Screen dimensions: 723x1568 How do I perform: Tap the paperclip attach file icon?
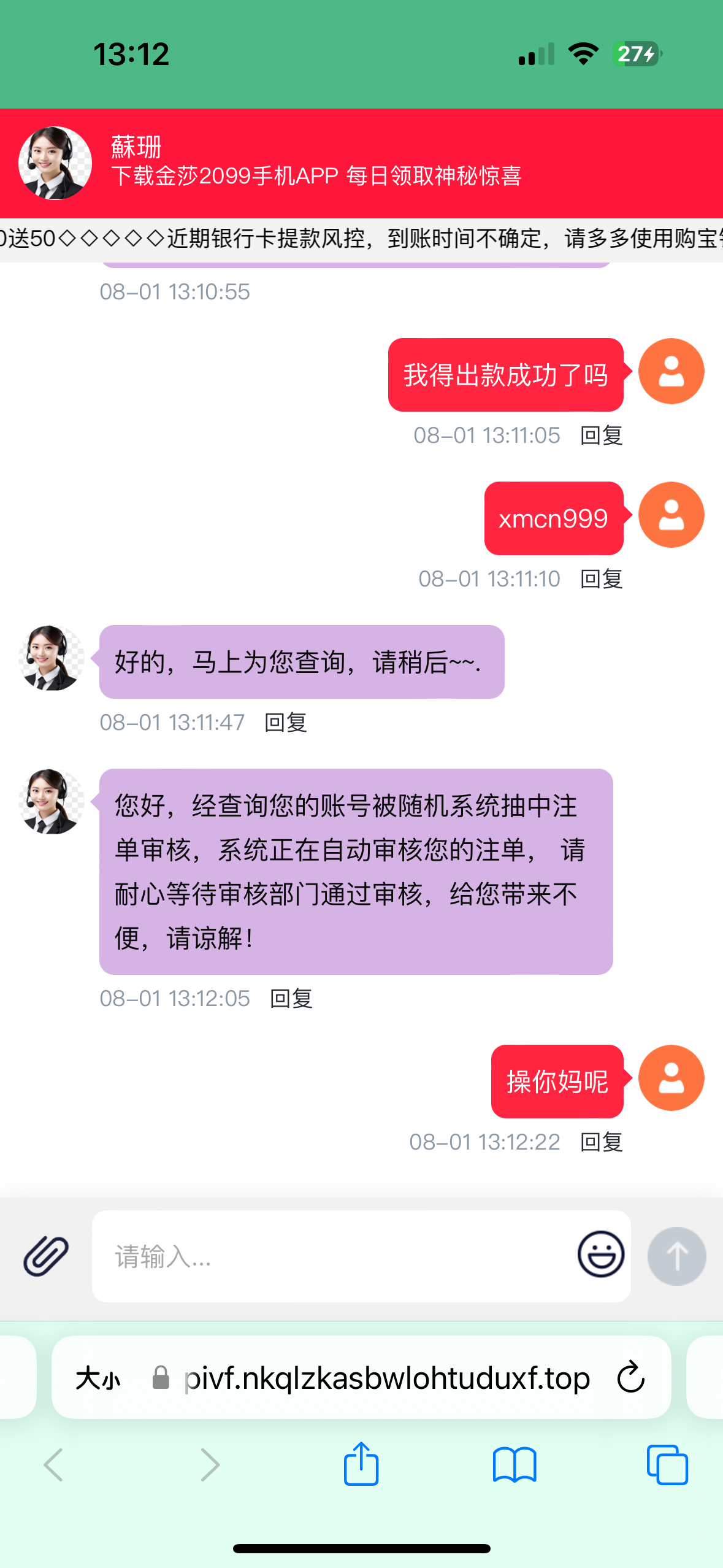46,1256
